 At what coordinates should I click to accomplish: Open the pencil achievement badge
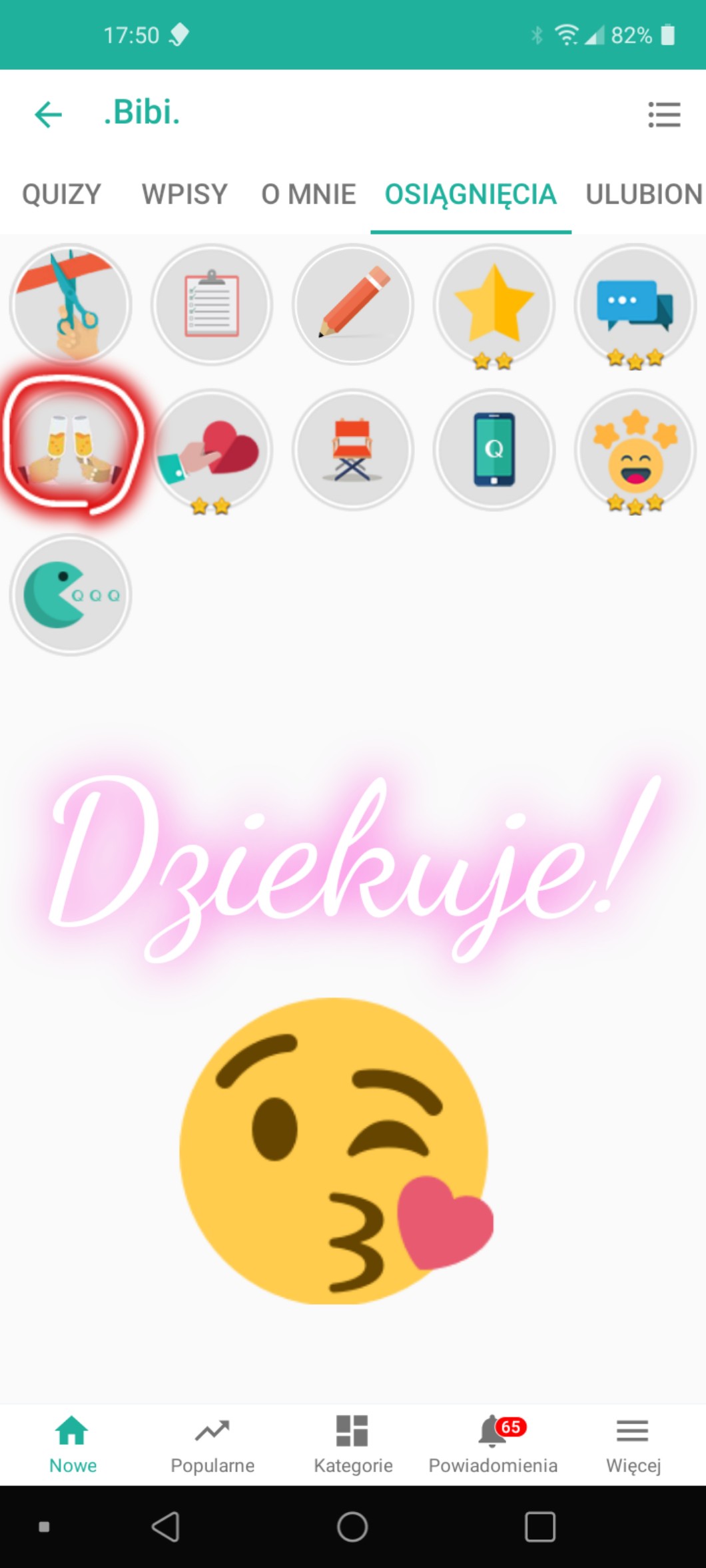[x=353, y=304]
